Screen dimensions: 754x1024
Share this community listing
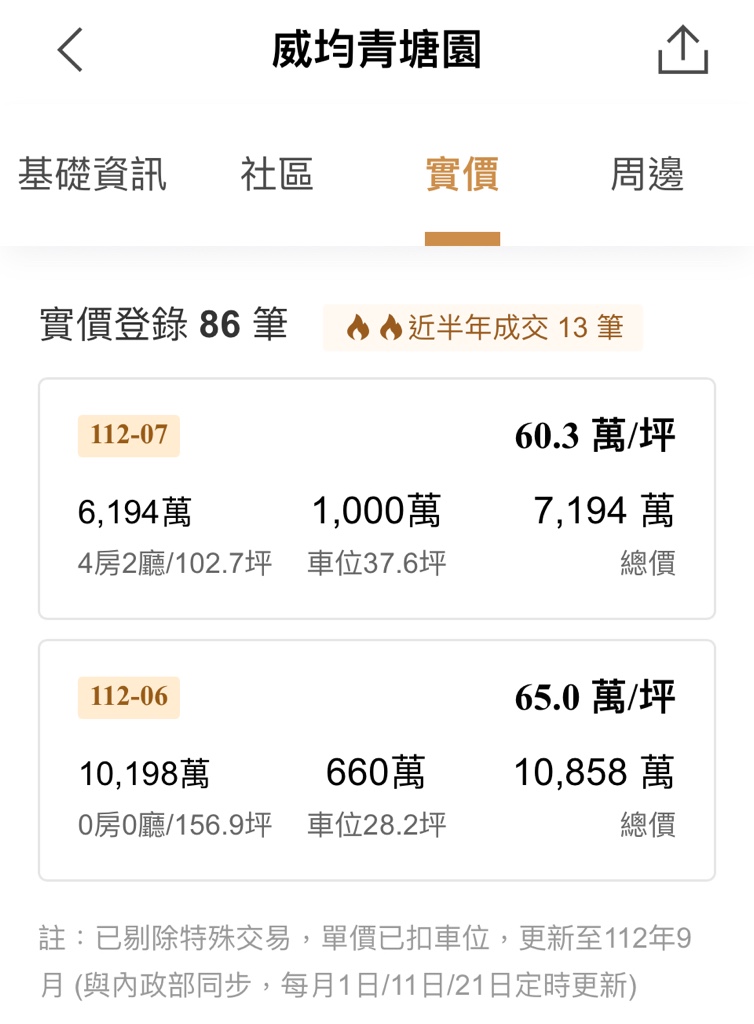[682, 50]
